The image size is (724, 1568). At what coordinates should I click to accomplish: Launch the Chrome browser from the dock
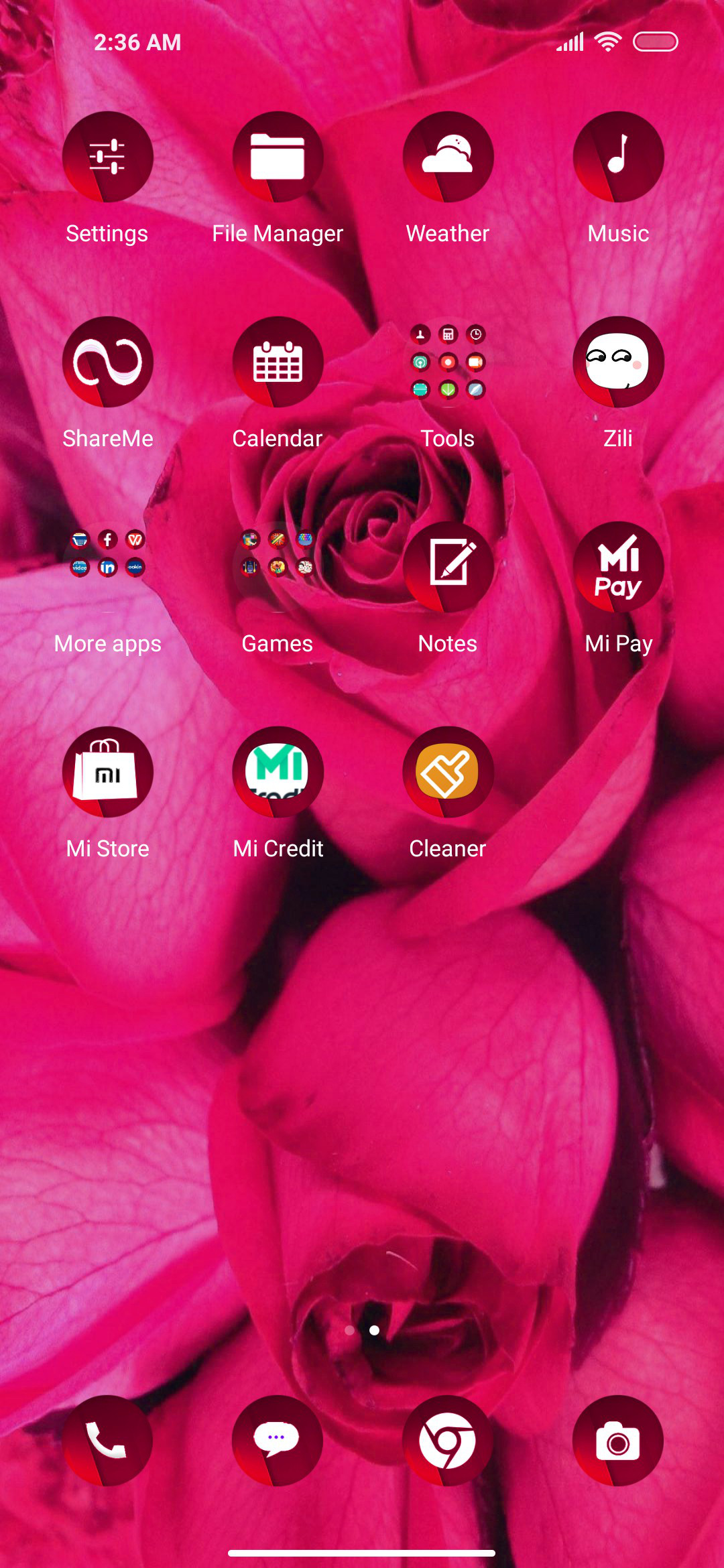[x=448, y=1441]
